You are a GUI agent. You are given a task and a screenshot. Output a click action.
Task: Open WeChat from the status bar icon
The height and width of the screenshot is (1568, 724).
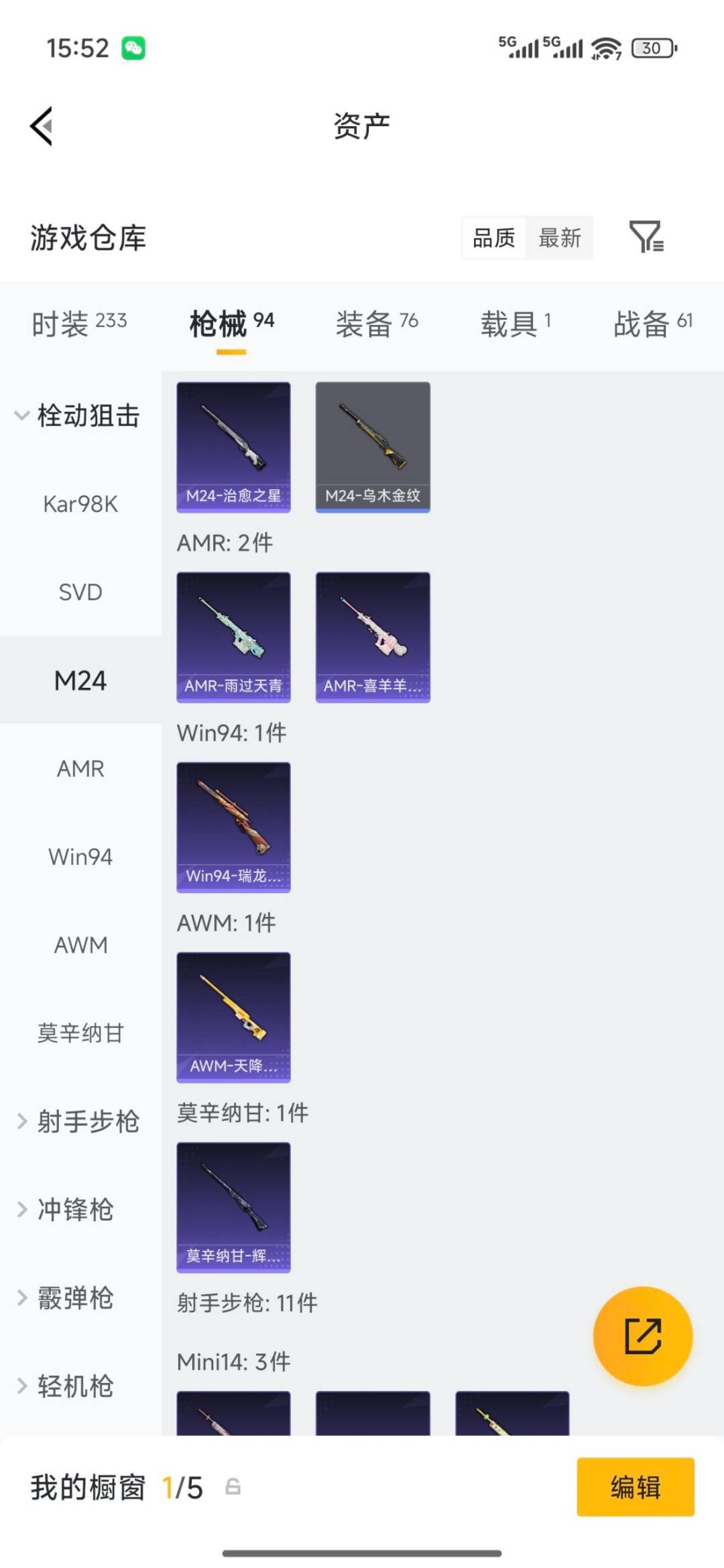[134, 47]
